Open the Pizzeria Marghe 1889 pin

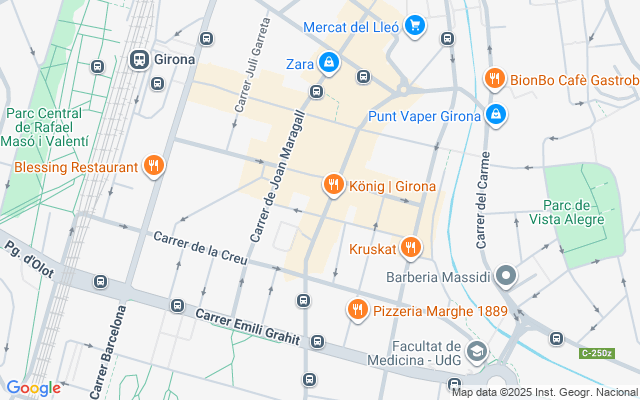[357, 310]
